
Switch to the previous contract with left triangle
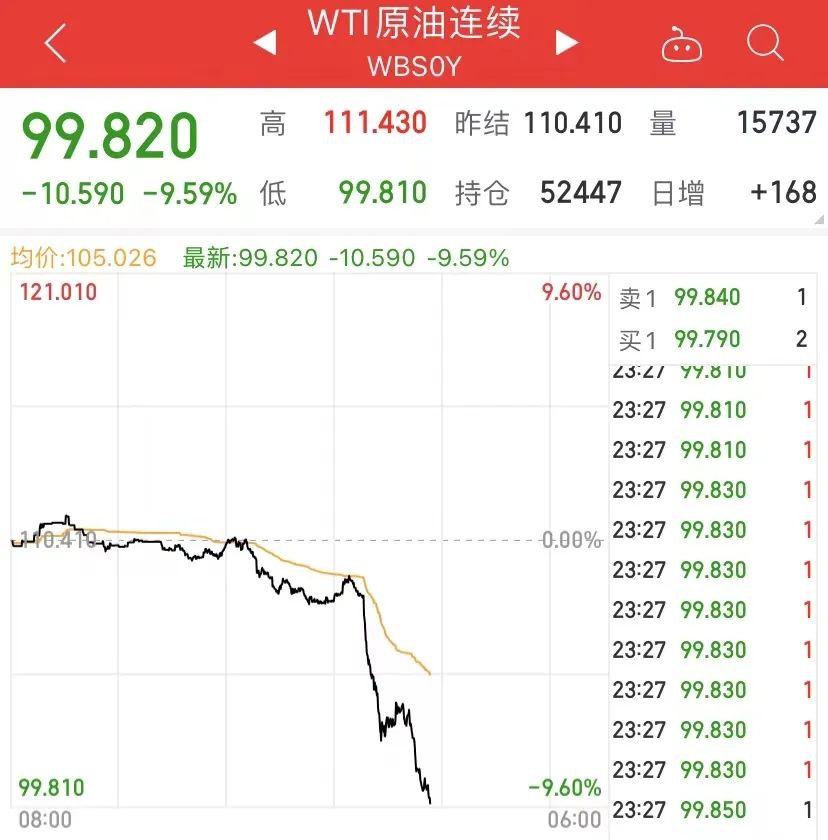click(265, 43)
